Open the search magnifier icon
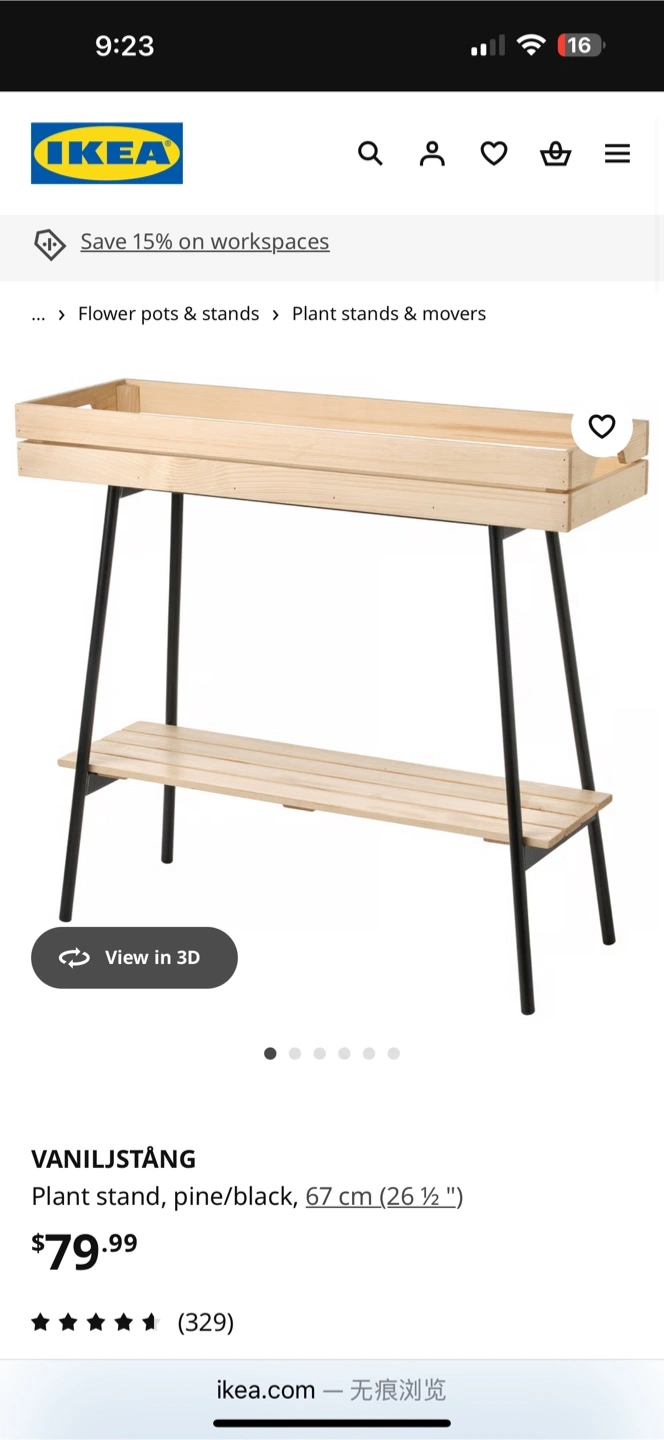The height and width of the screenshot is (1440, 664). point(370,153)
